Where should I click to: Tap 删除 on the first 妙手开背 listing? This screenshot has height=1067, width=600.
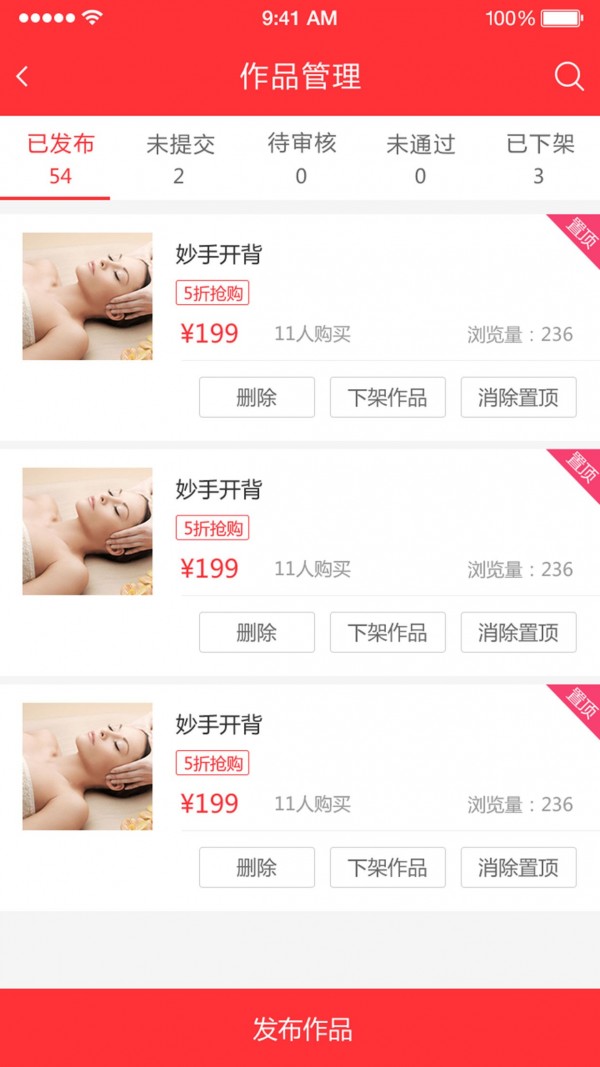click(x=257, y=397)
